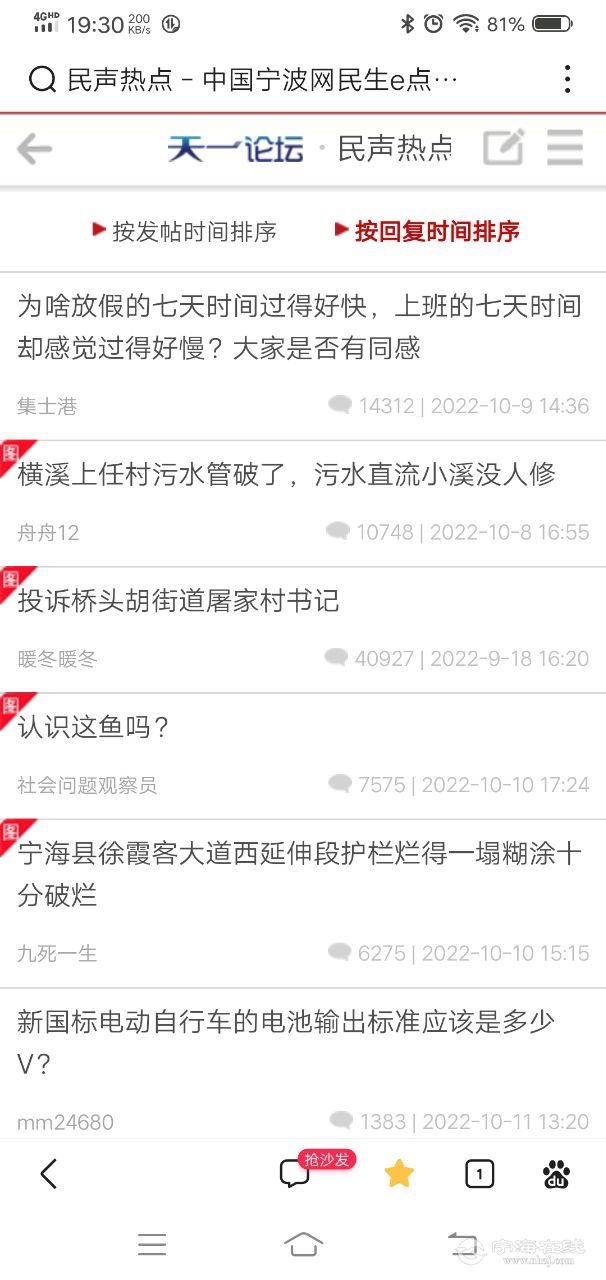606x1280 pixels.
Task: Open the browser tabs switcher
Action: coord(480,1173)
